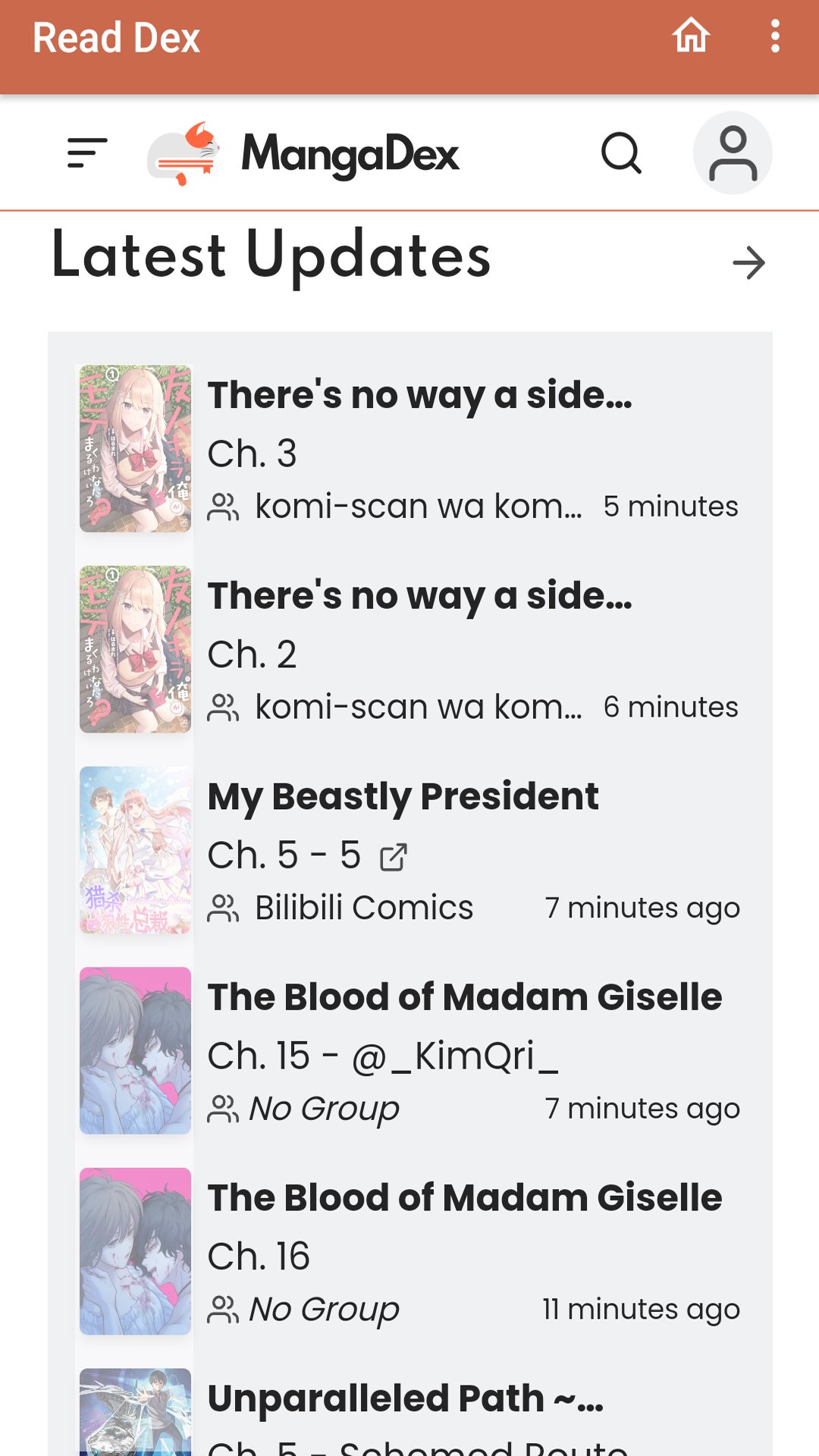The height and width of the screenshot is (1456, 819).
Task: Open the scanlation group Bilibili Comics
Action: 362,907
